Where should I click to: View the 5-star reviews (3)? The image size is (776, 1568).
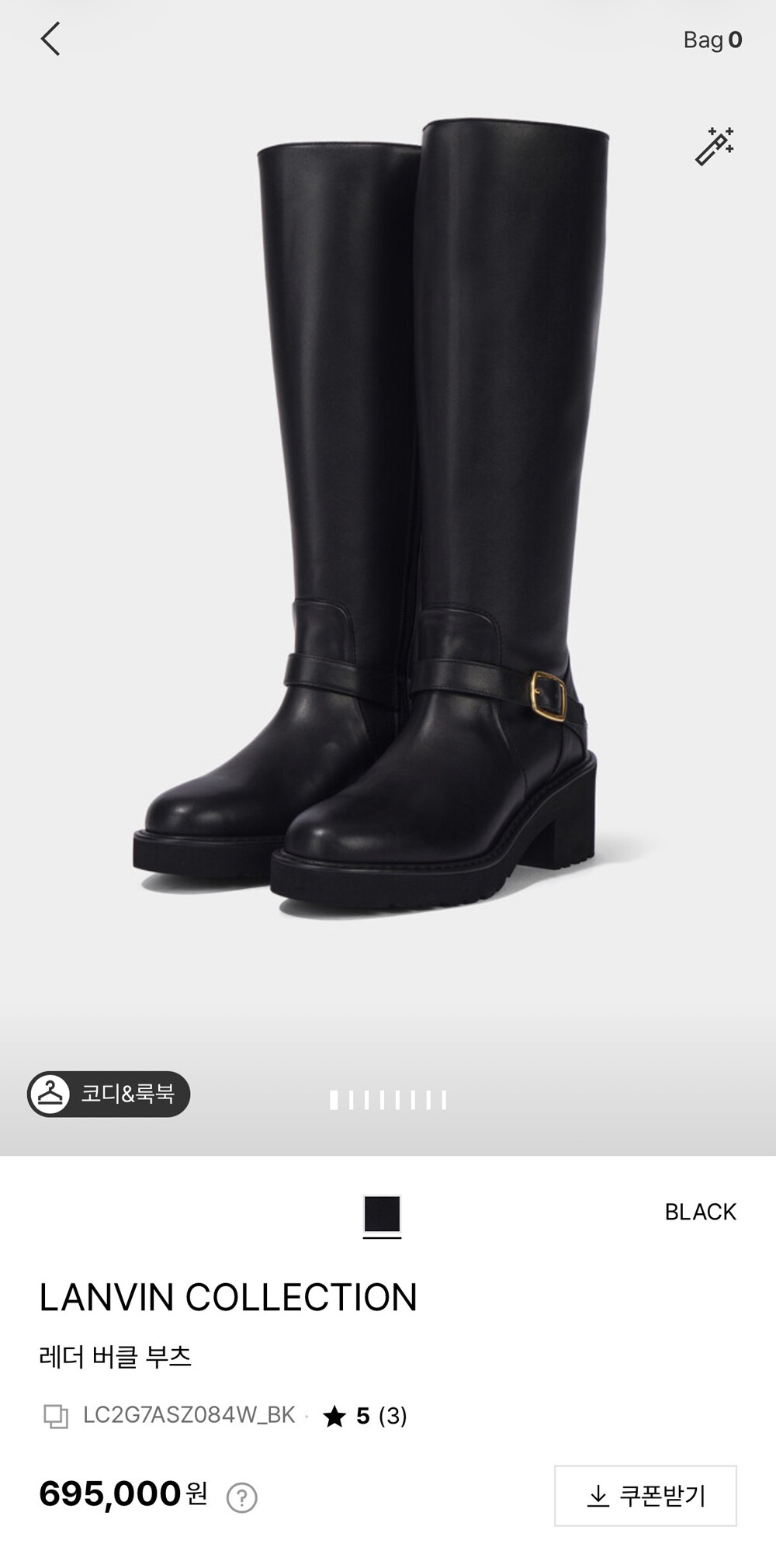(365, 1416)
